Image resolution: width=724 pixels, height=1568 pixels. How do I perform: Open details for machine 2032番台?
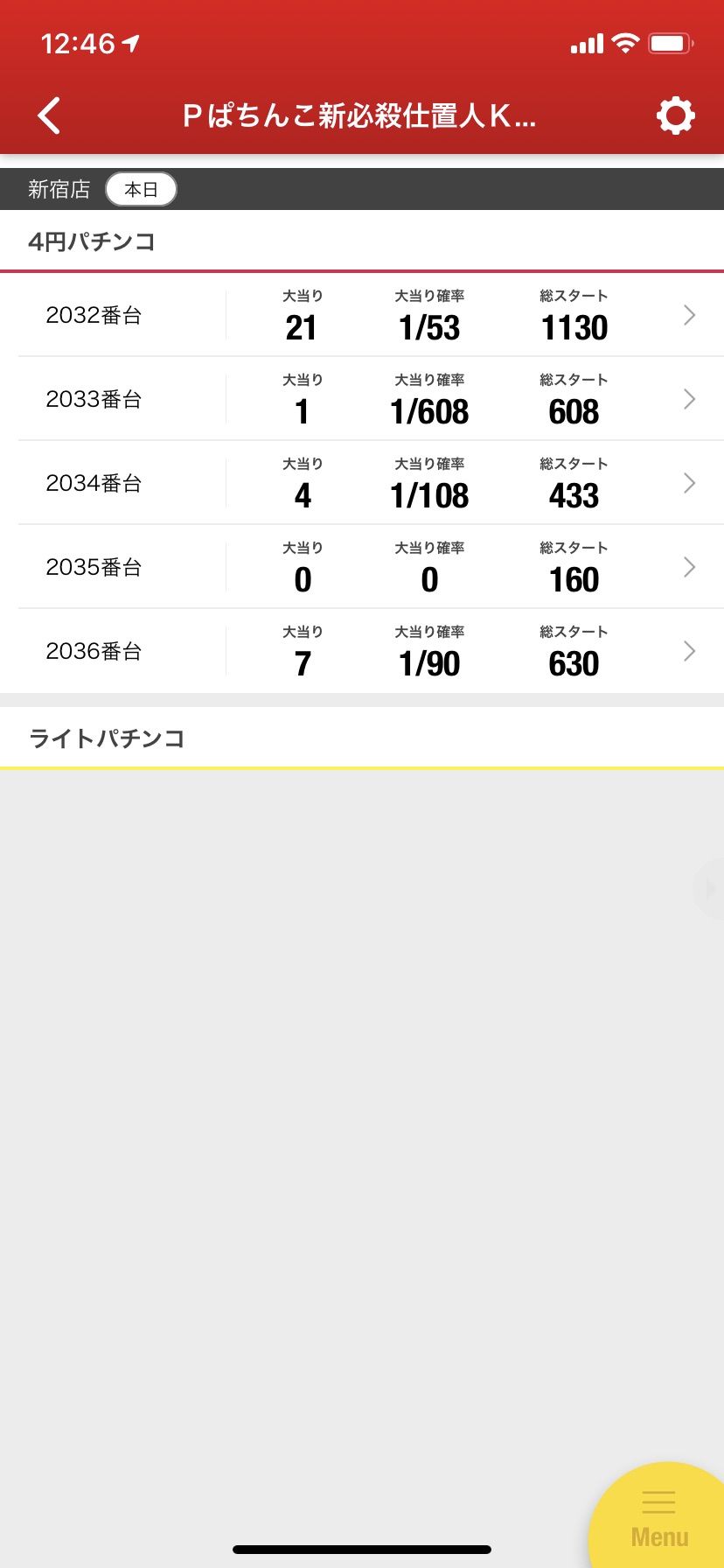click(362, 315)
